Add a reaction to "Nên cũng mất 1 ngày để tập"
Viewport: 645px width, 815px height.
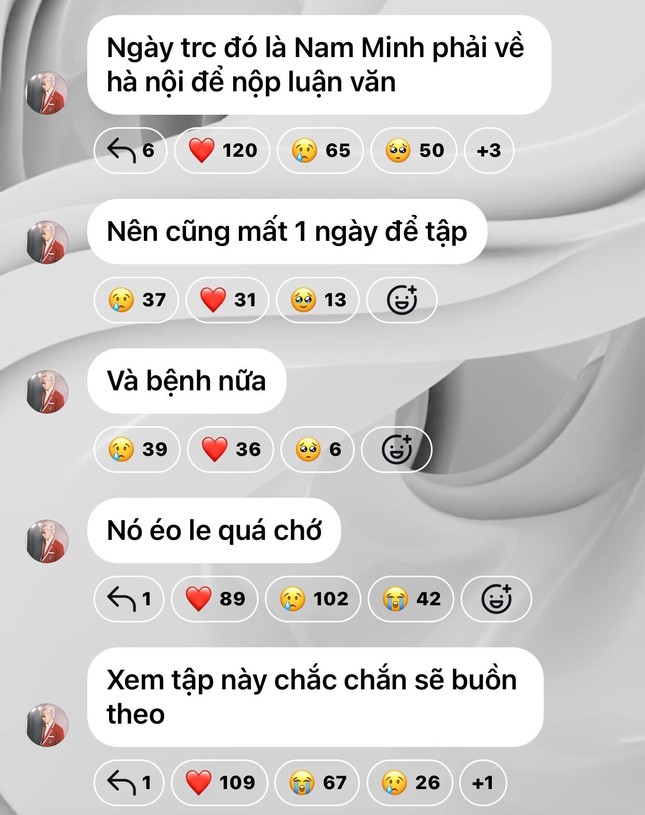[402, 299]
